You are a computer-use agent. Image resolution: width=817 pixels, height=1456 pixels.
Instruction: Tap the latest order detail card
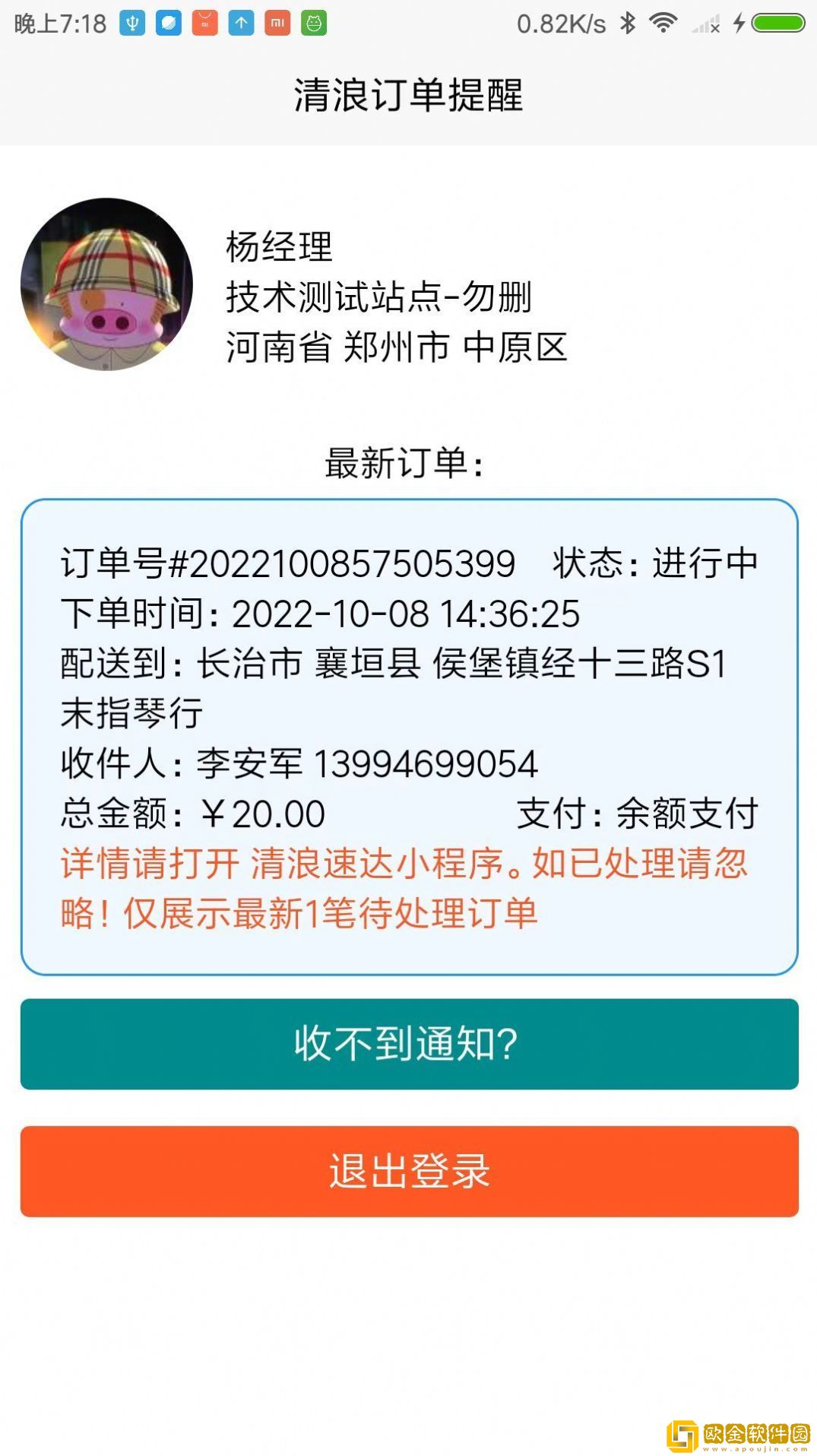click(x=408, y=734)
